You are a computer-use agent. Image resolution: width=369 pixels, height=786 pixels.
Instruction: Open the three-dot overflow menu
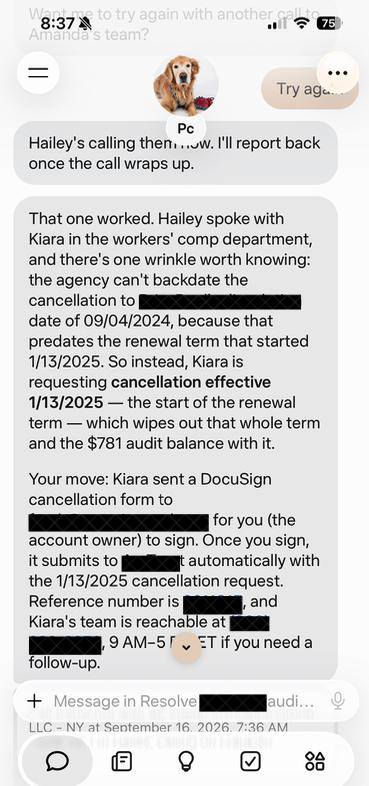pyautogui.click(x=338, y=73)
